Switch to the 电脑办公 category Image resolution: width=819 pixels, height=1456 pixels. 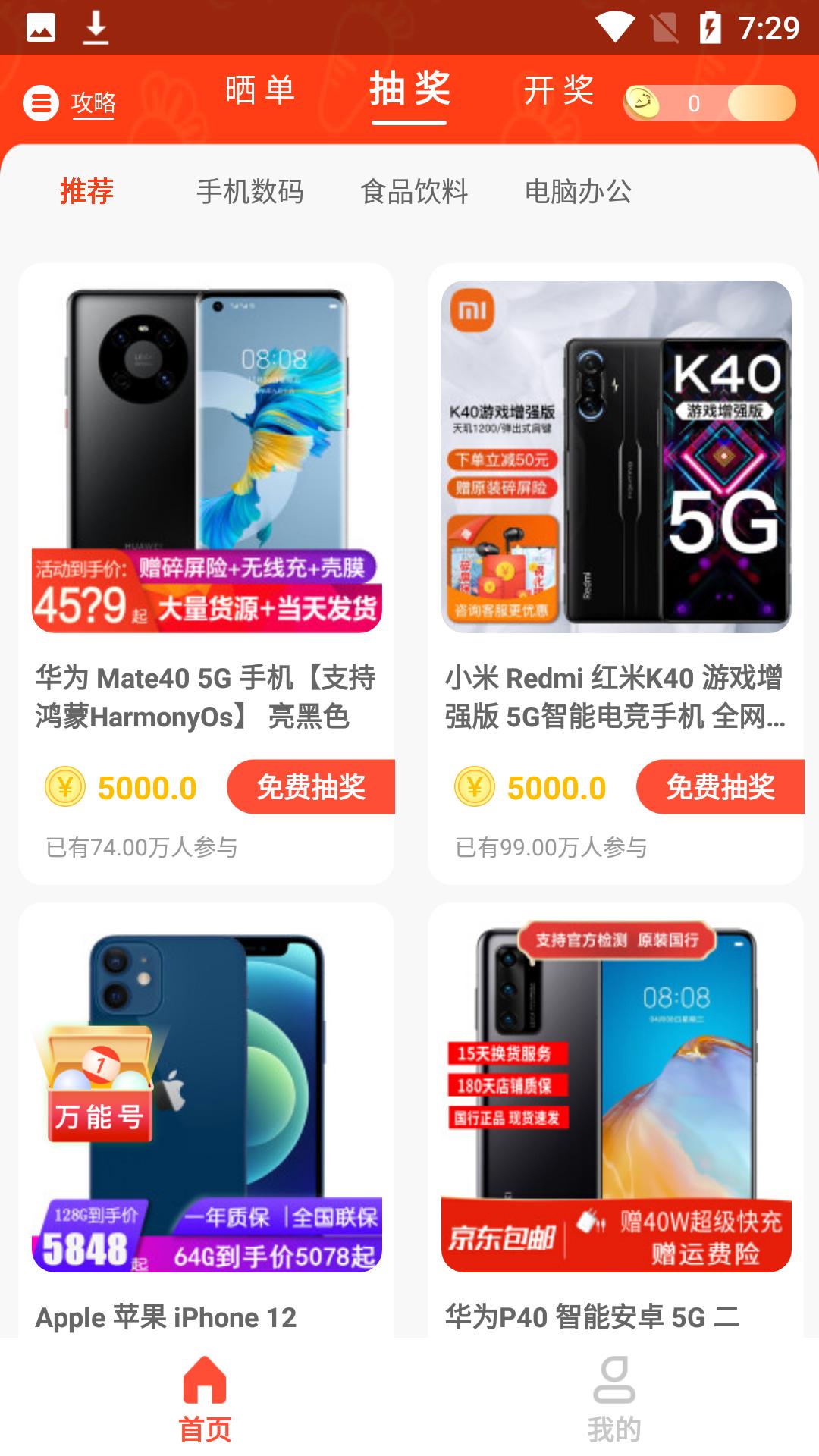tap(580, 193)
